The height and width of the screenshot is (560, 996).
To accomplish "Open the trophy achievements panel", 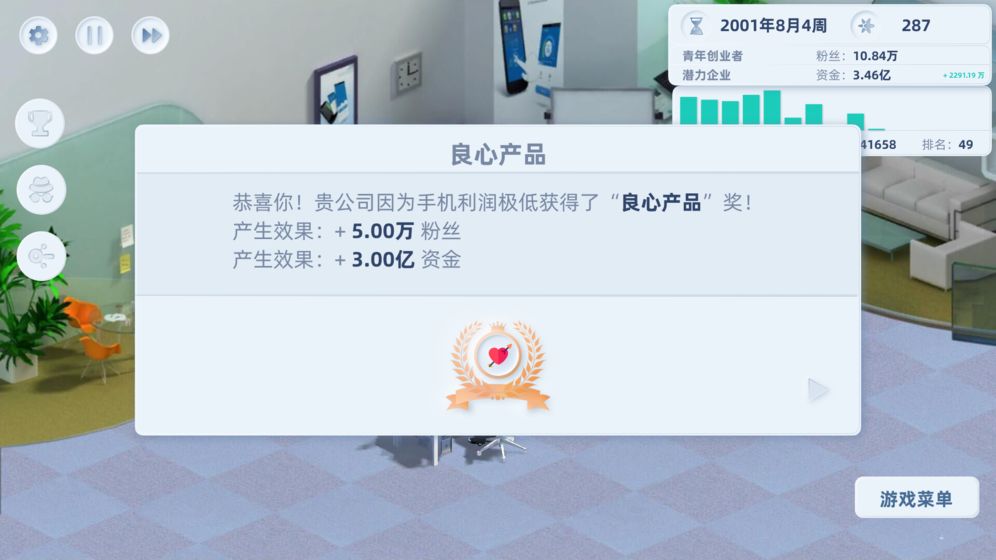I will 40,123.
